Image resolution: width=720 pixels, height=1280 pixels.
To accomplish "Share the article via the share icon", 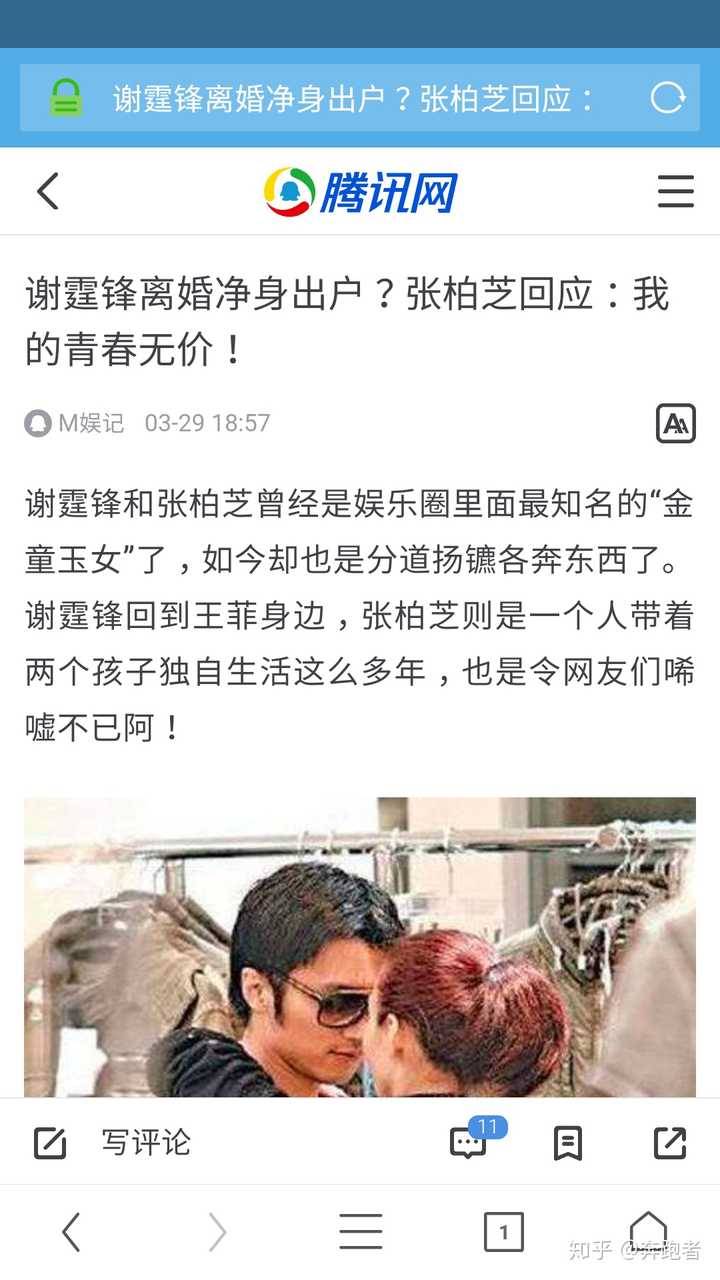I will coord(669,1142).
